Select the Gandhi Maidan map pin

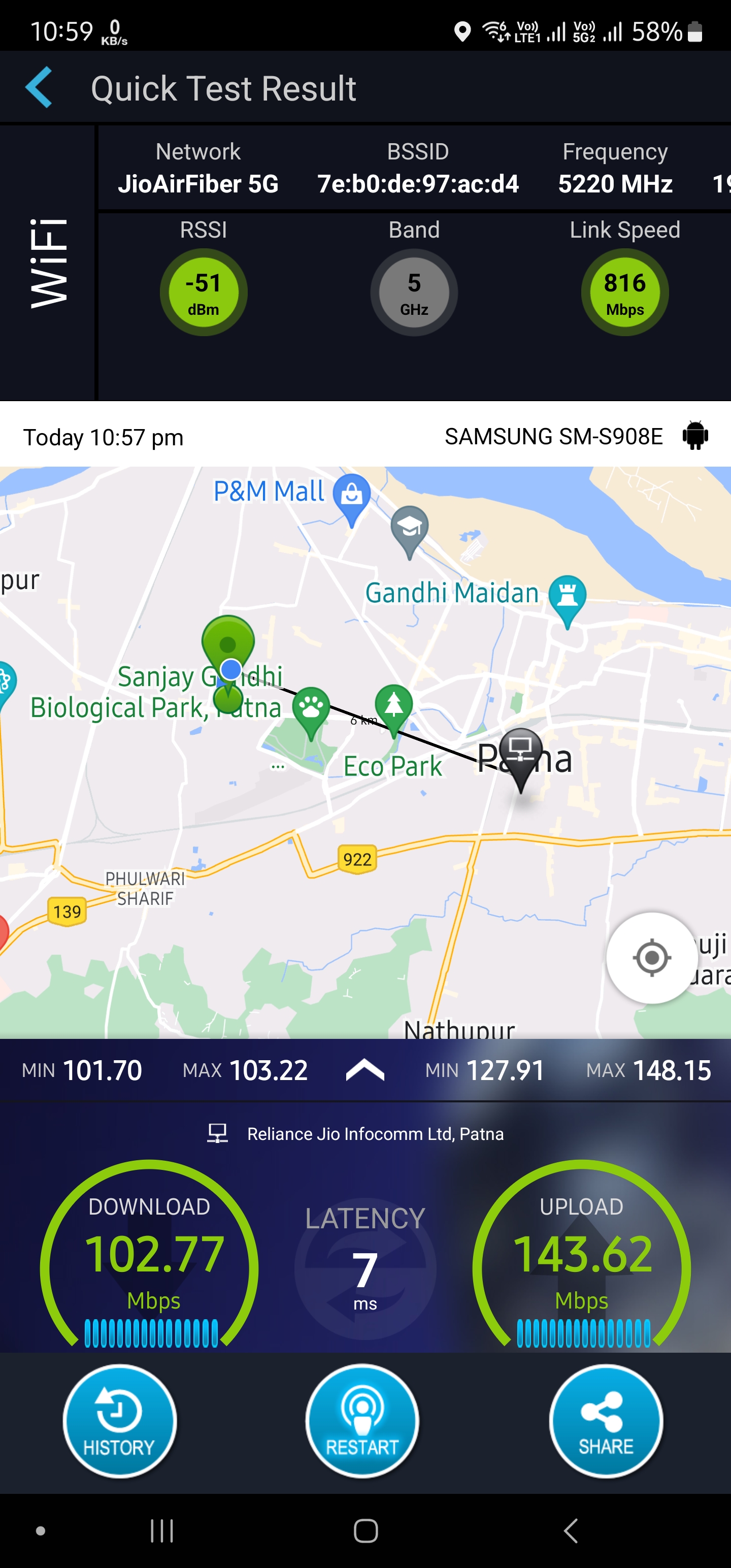(567, 597)
